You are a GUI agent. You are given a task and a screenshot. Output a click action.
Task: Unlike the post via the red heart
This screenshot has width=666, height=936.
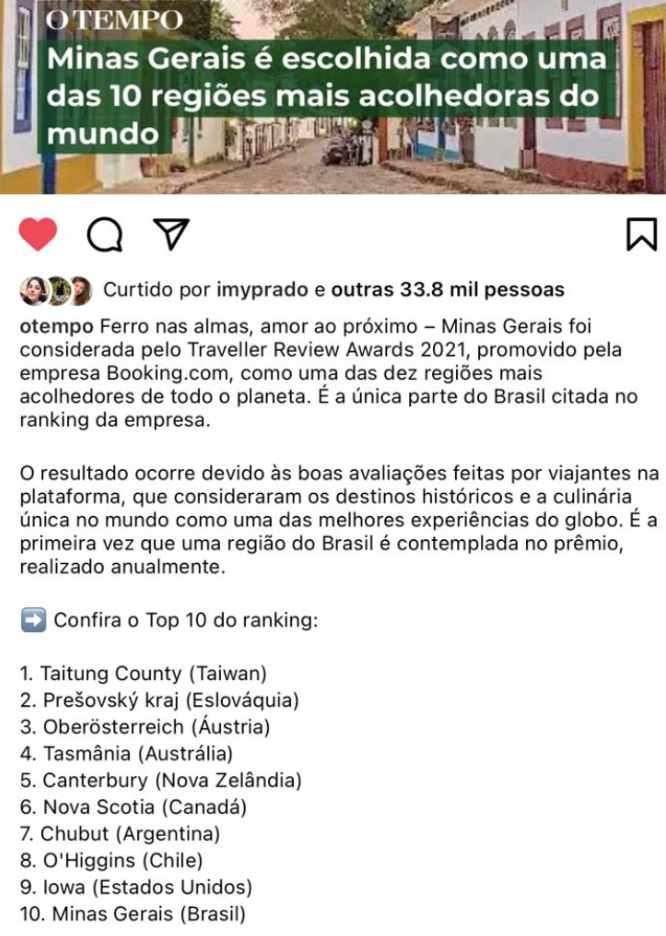pos(38,234)
